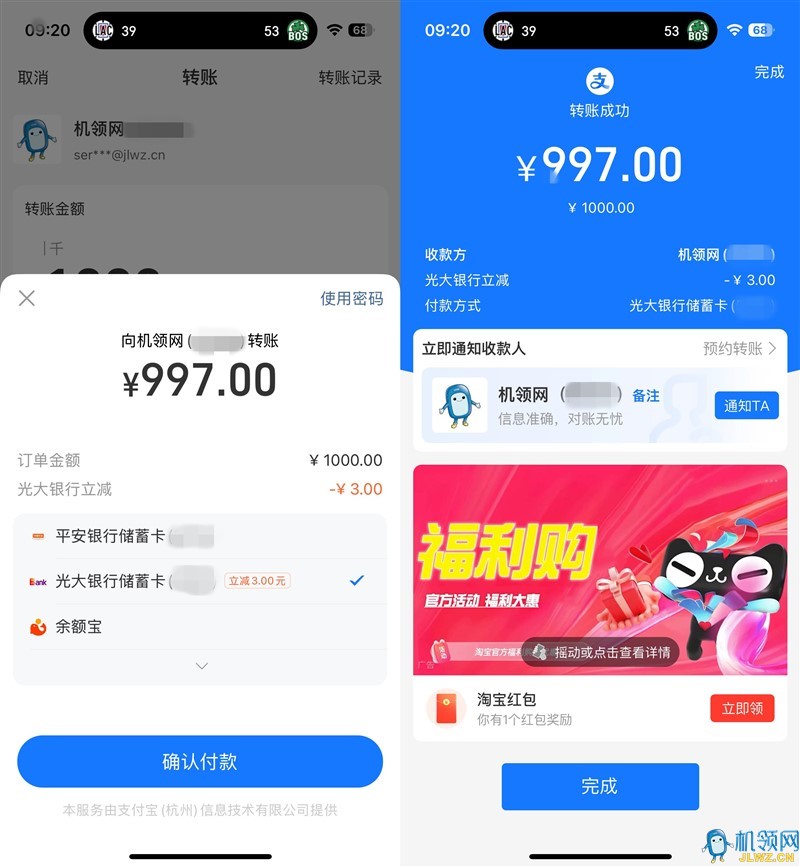Screen dimensions: 800x867
Task: Tap the 确认付款 button
Action: coord(200,762)
